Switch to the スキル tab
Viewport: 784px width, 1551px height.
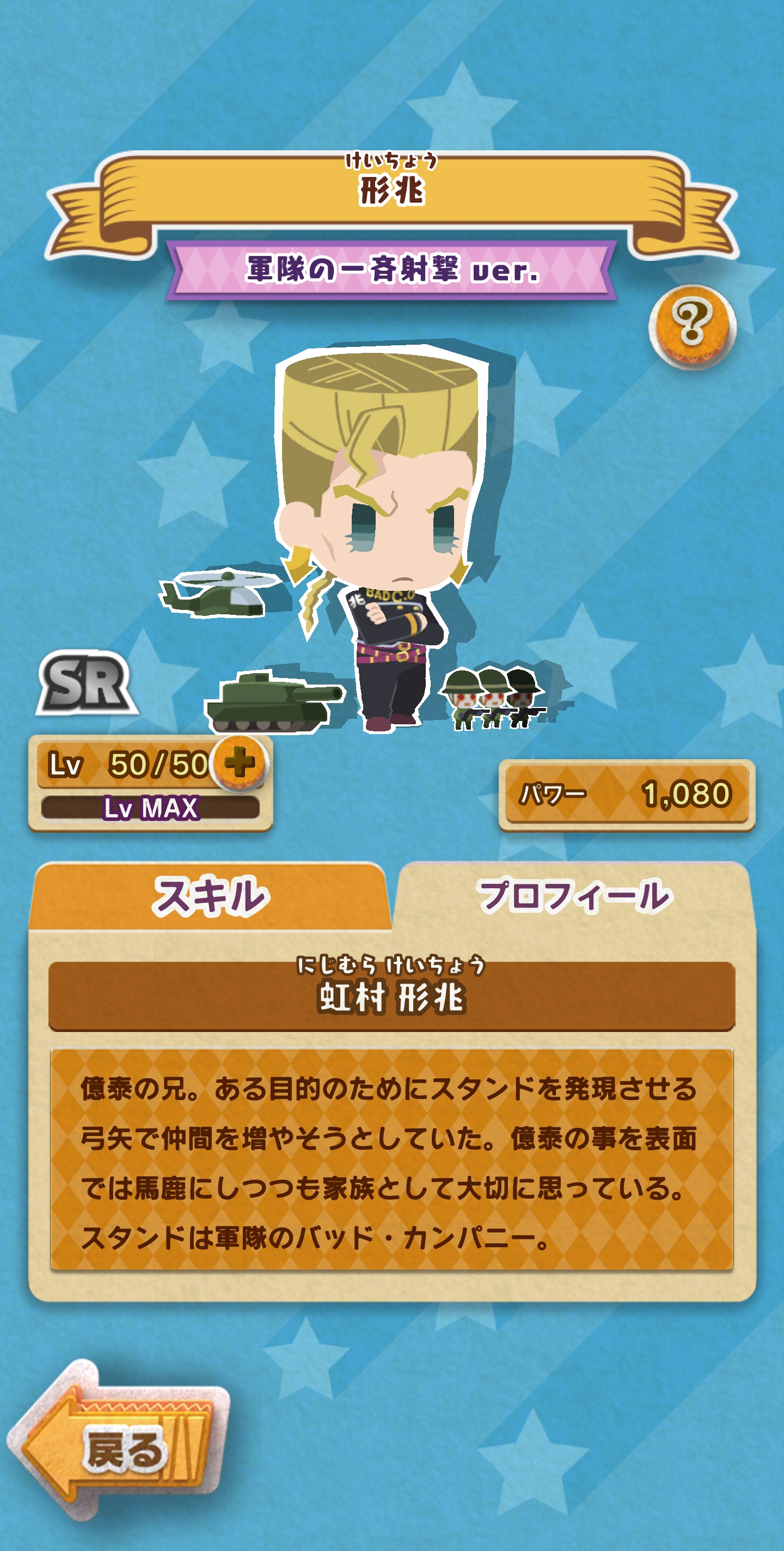click(x=210, y=896)
